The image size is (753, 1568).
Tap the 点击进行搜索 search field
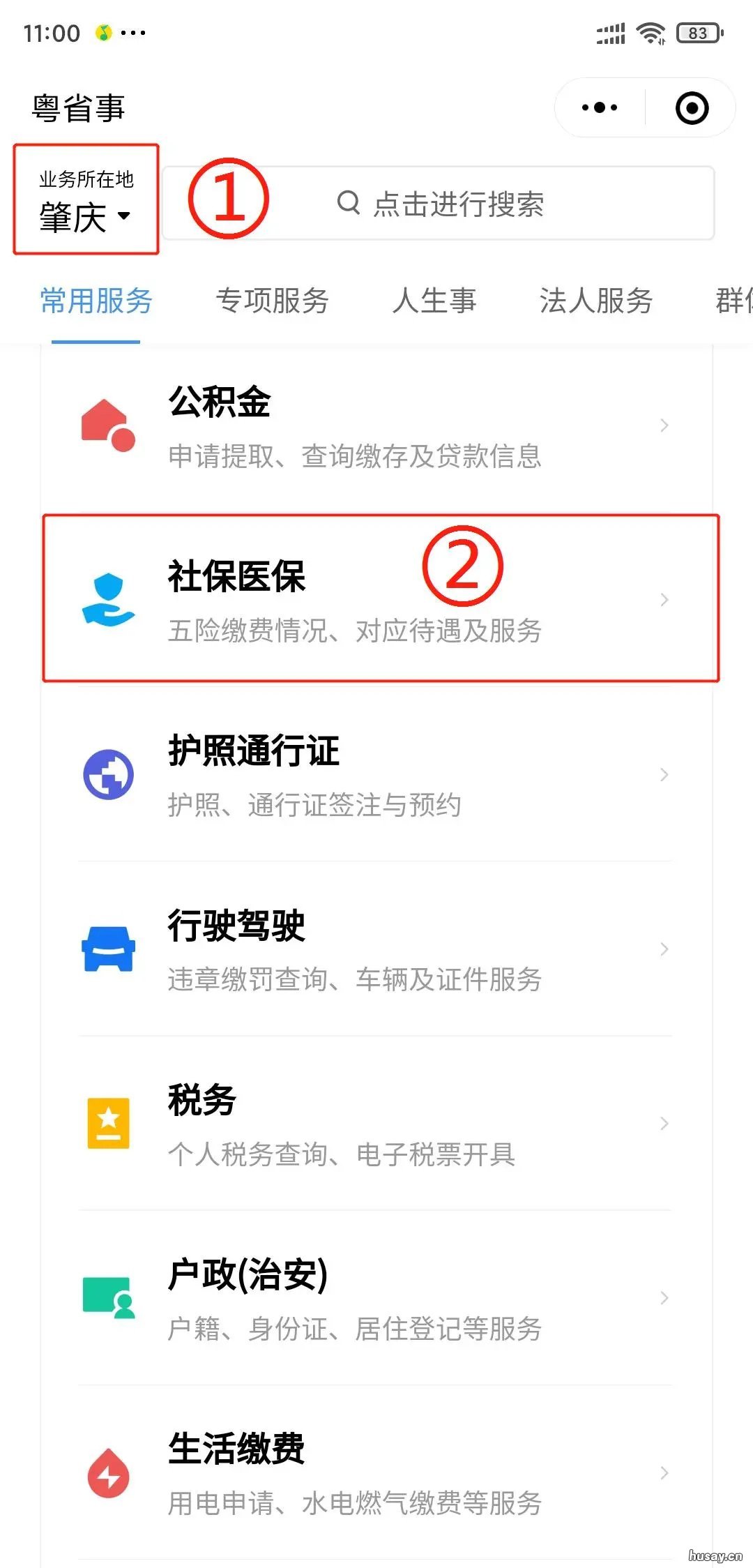[459, 202]
